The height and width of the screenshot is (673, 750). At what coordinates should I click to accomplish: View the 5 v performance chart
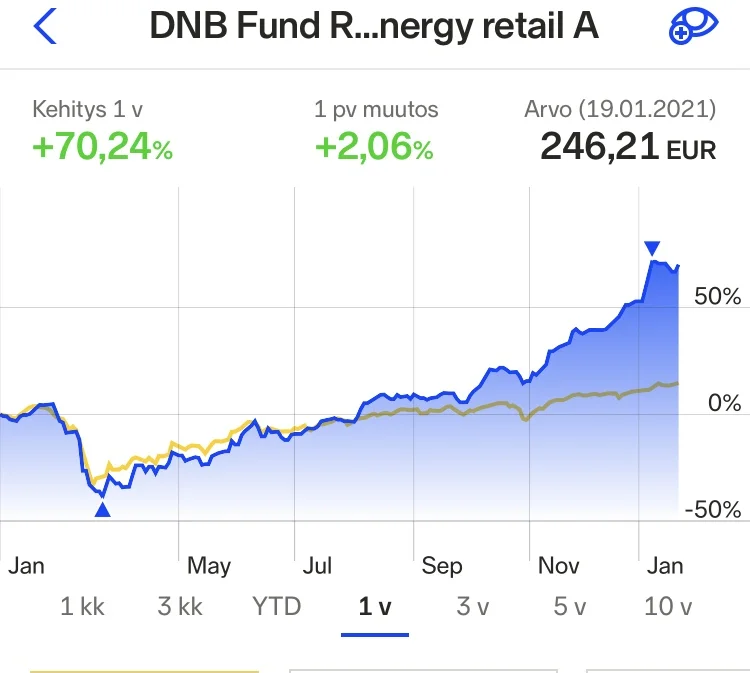[570, 606]
